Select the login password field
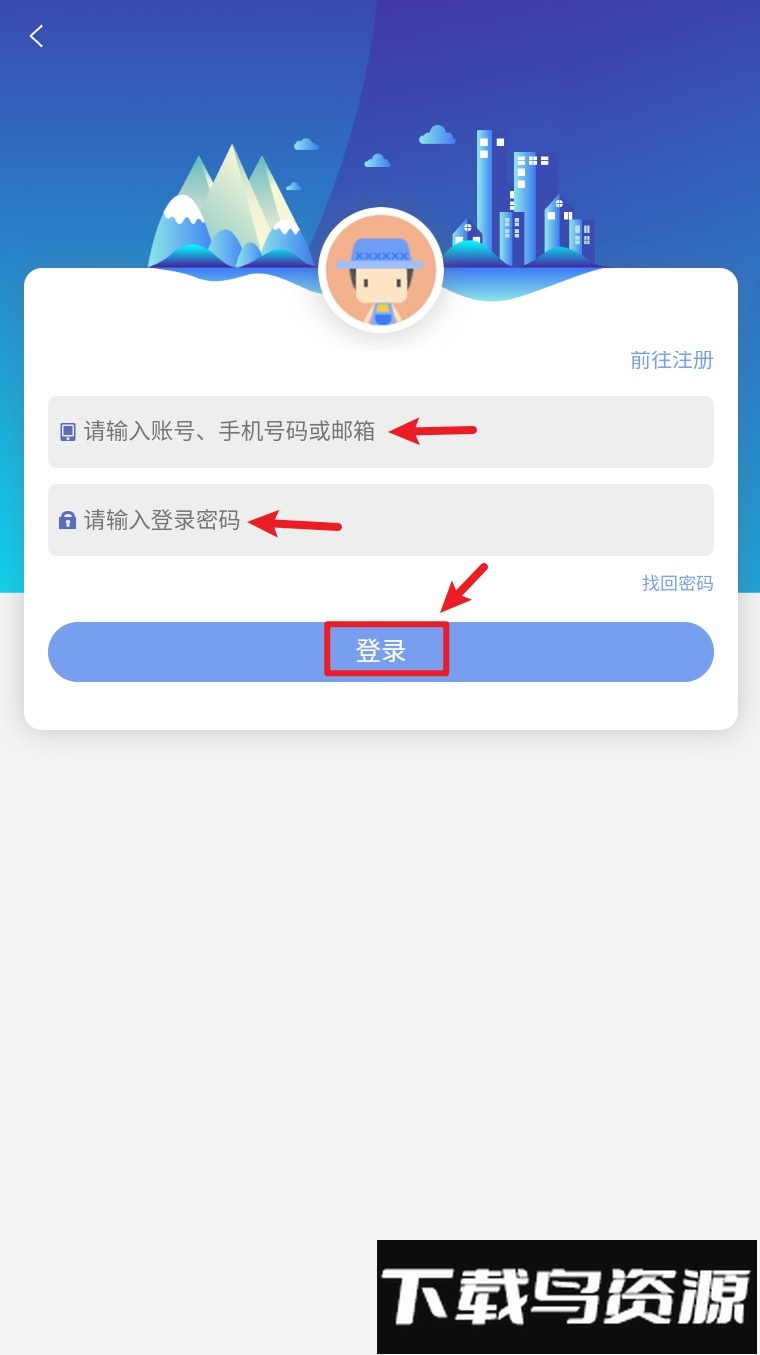Viewport: 760px width, 1355px height. click(x=380, y=520)
